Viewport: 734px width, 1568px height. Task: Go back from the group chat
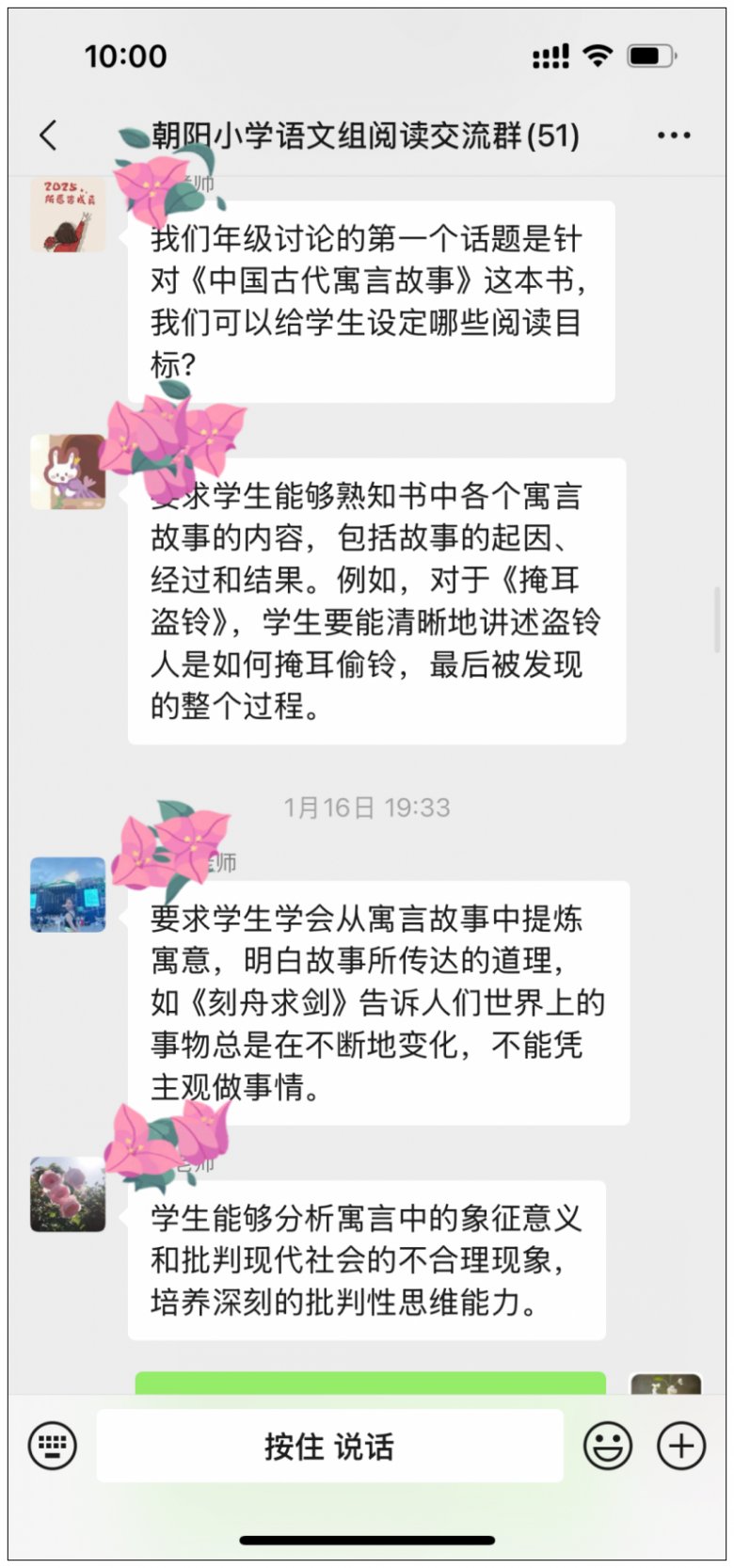49,136
